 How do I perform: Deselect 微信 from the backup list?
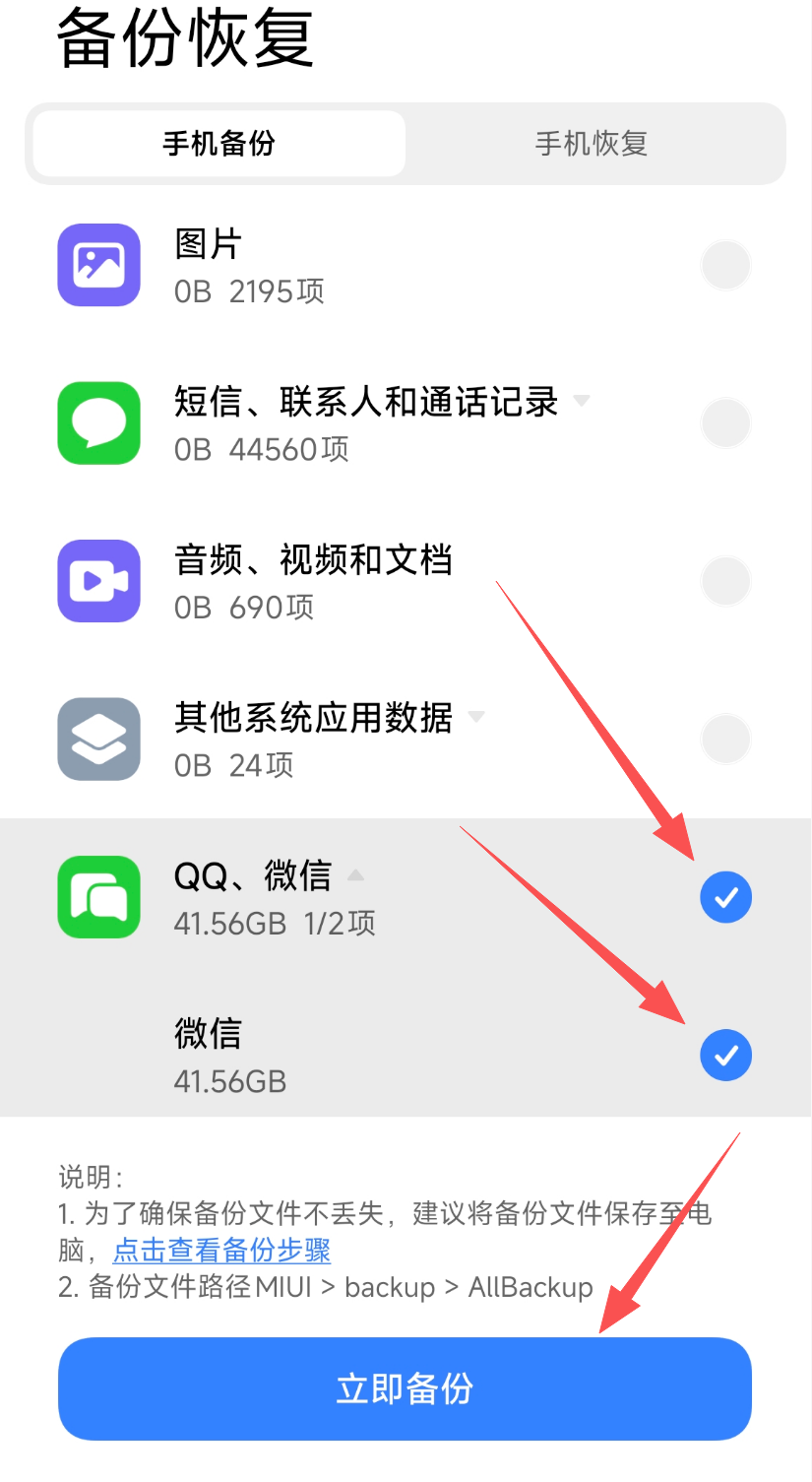click(725, 1055)
